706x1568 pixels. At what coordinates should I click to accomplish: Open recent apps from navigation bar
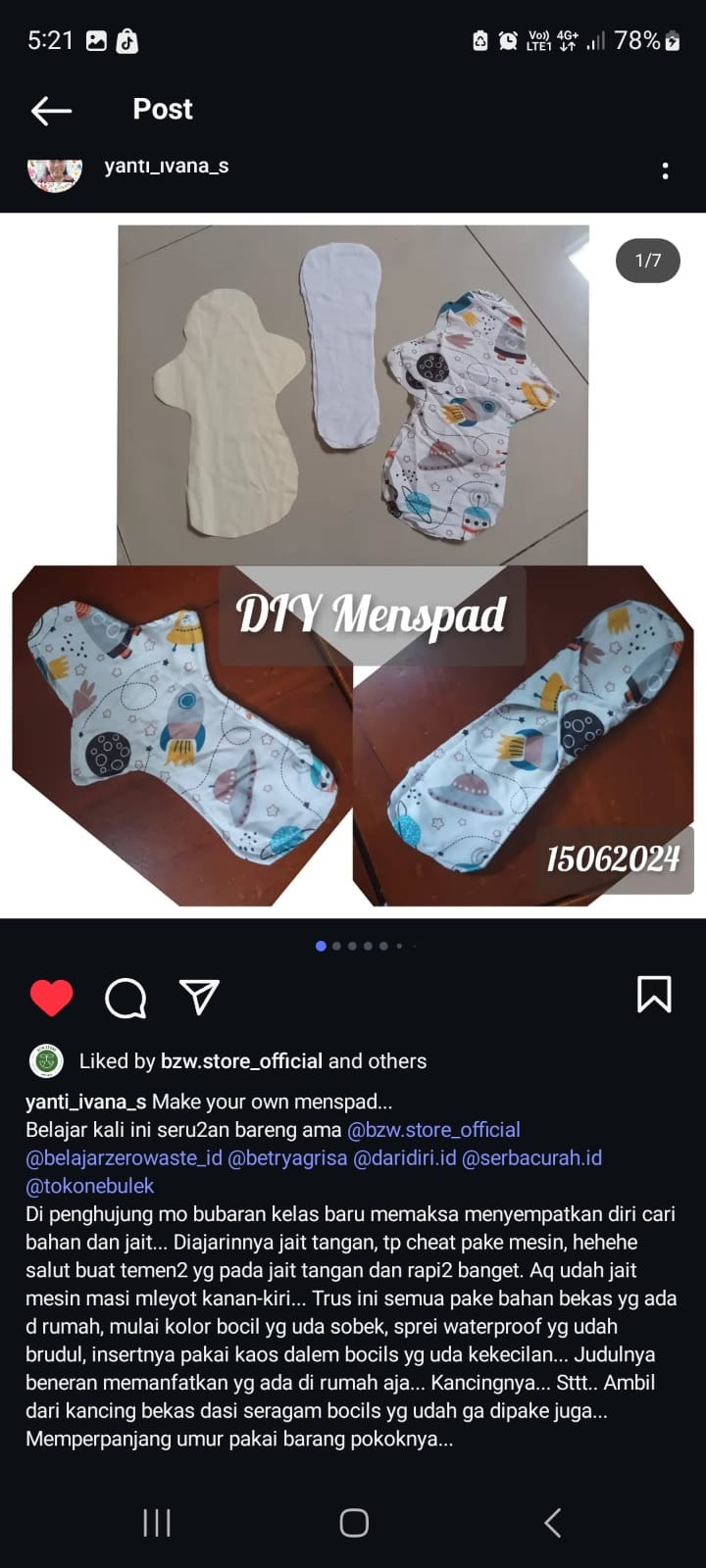pyautogui.click(x=157, y=1523)
